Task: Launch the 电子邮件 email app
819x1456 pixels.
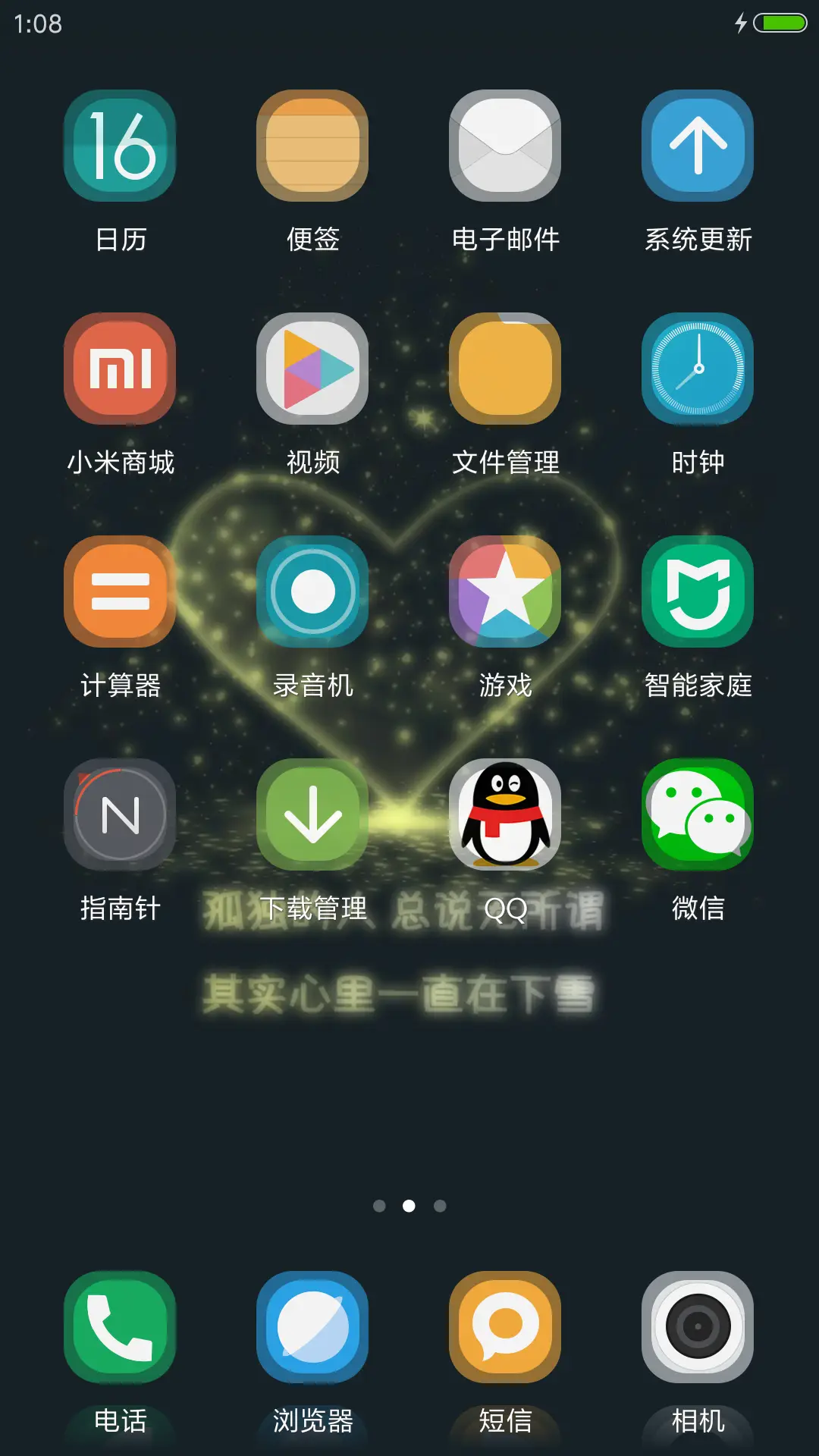Action: 505,146
